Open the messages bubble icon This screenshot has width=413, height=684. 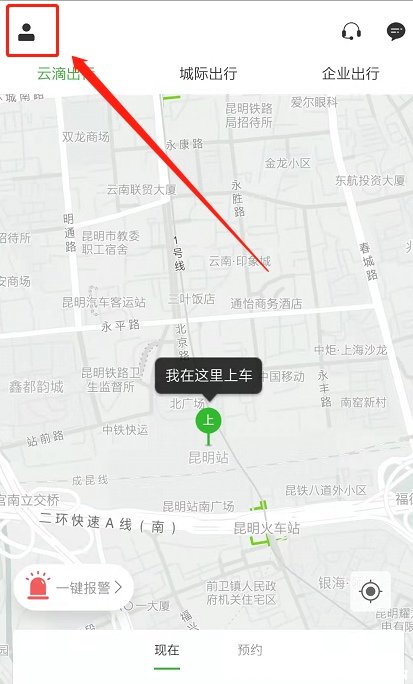[396, 31]
